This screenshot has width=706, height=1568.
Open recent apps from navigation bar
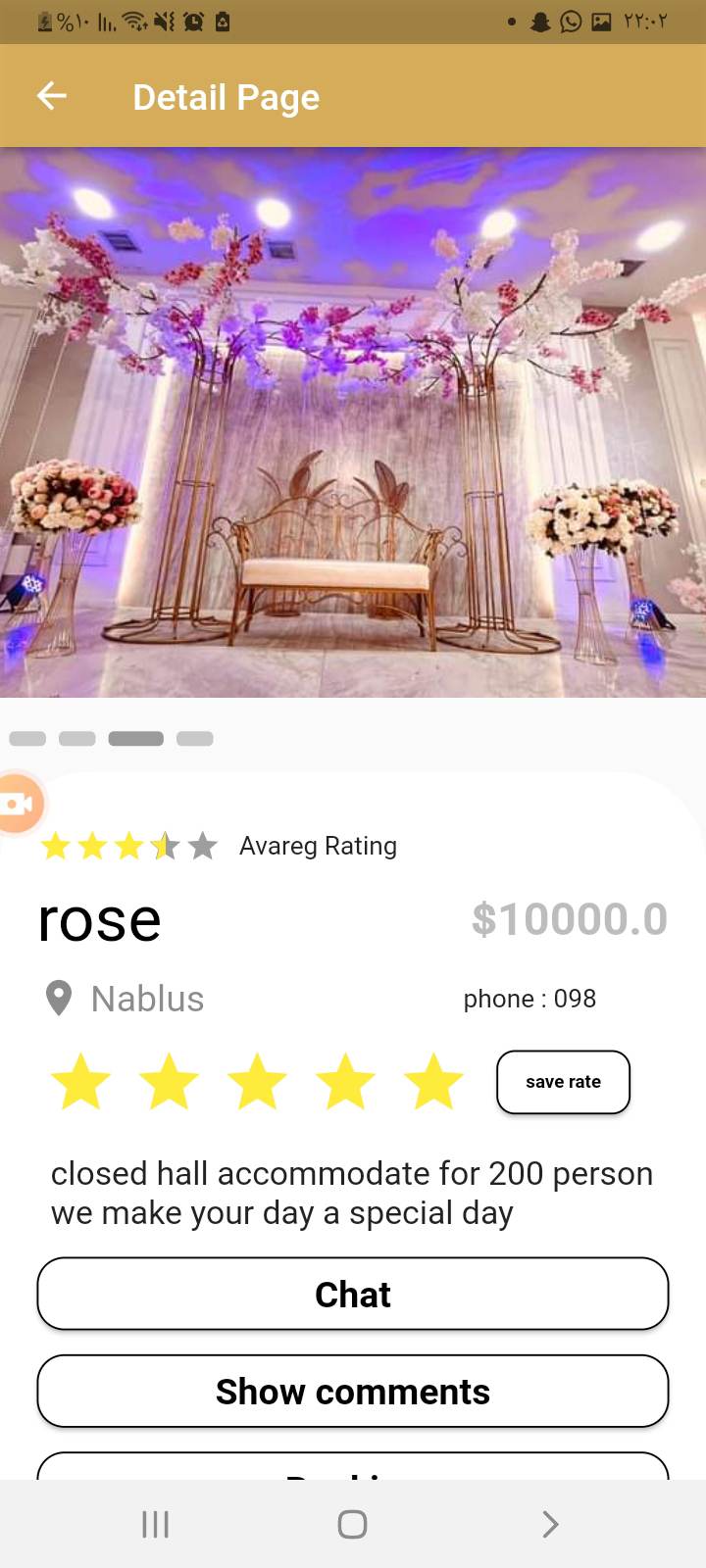tap(155, 1524)
